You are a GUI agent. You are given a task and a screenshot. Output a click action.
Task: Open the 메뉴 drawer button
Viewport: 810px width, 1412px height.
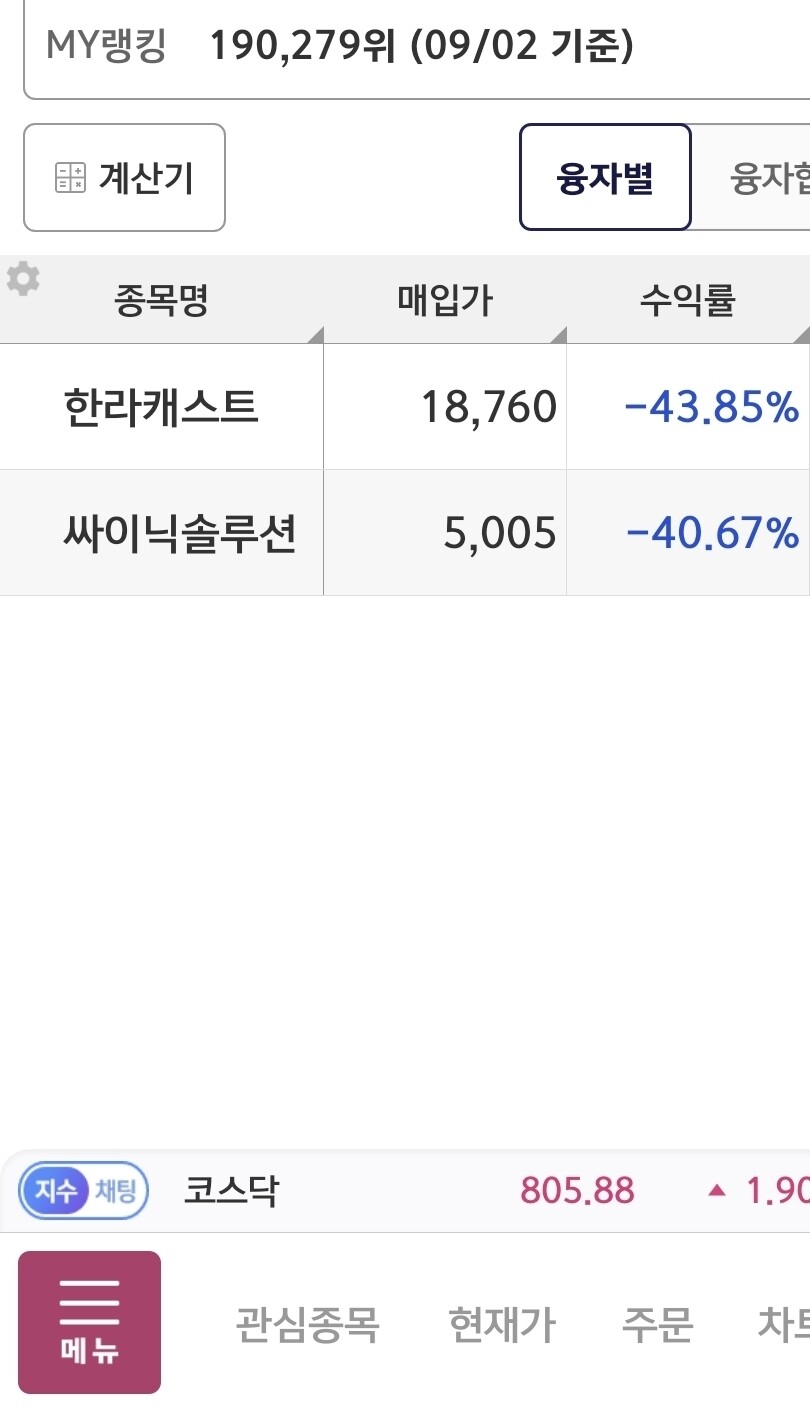pyautogui.click(x=89, y=1322)
